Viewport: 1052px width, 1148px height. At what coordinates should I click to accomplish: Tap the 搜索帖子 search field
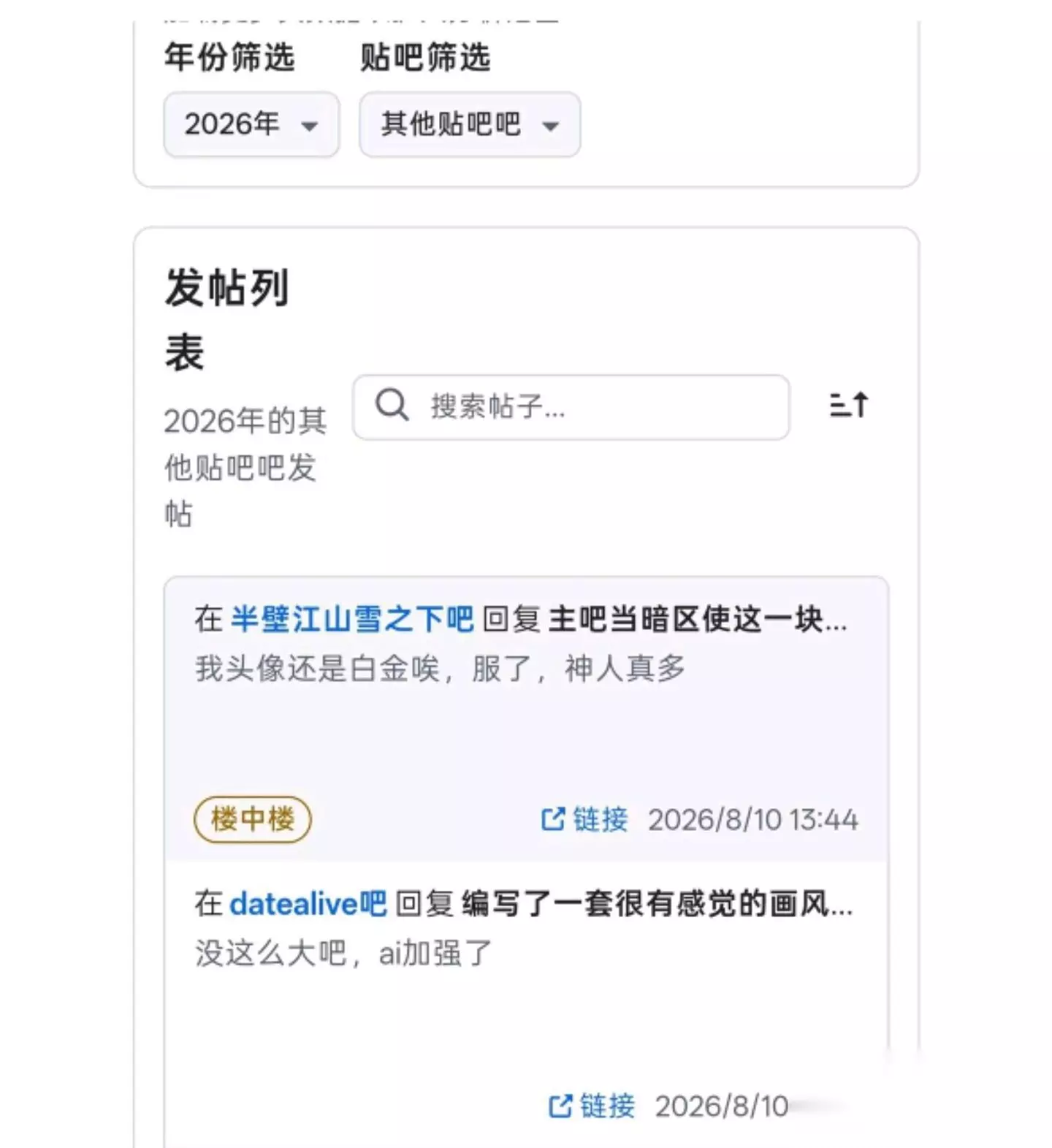(571, 407)
